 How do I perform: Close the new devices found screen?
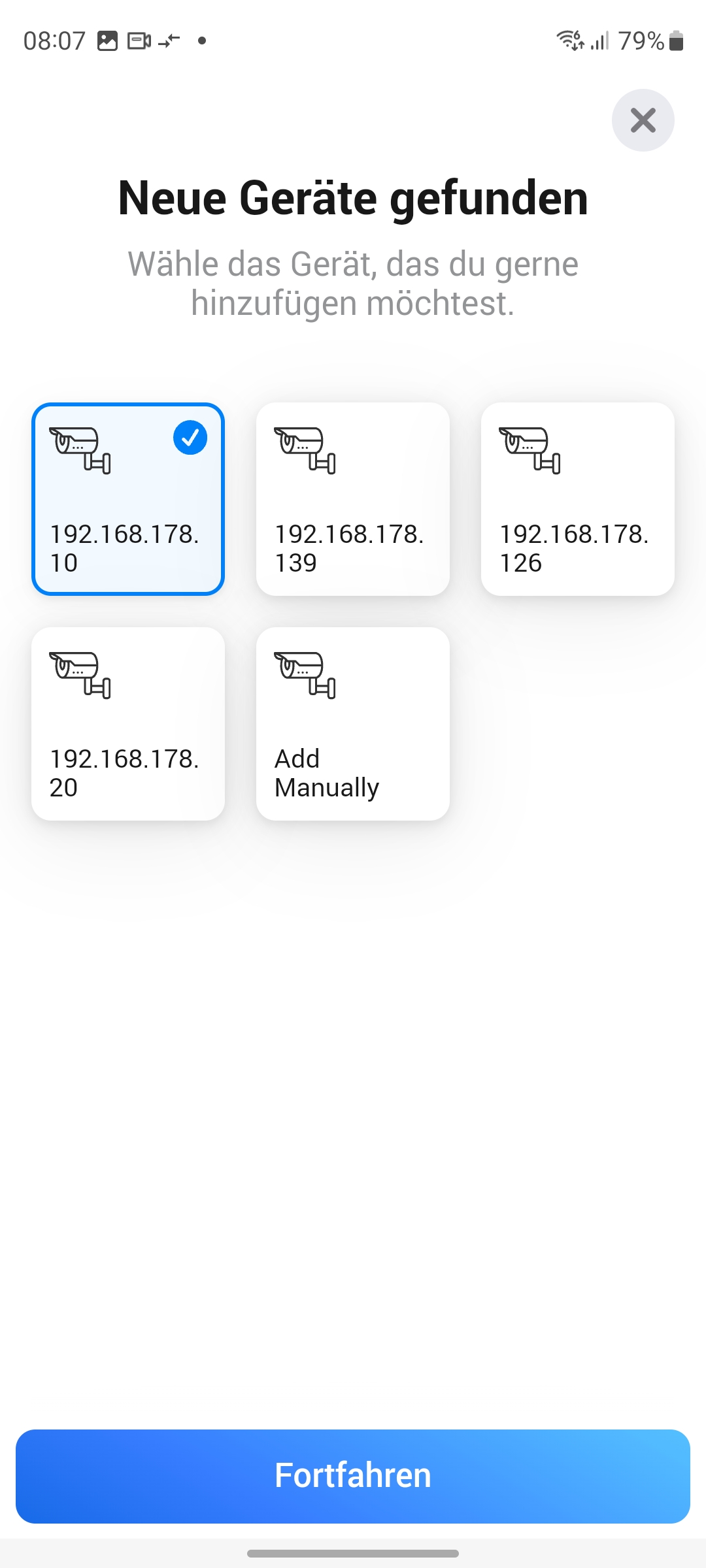pos(643,120)
